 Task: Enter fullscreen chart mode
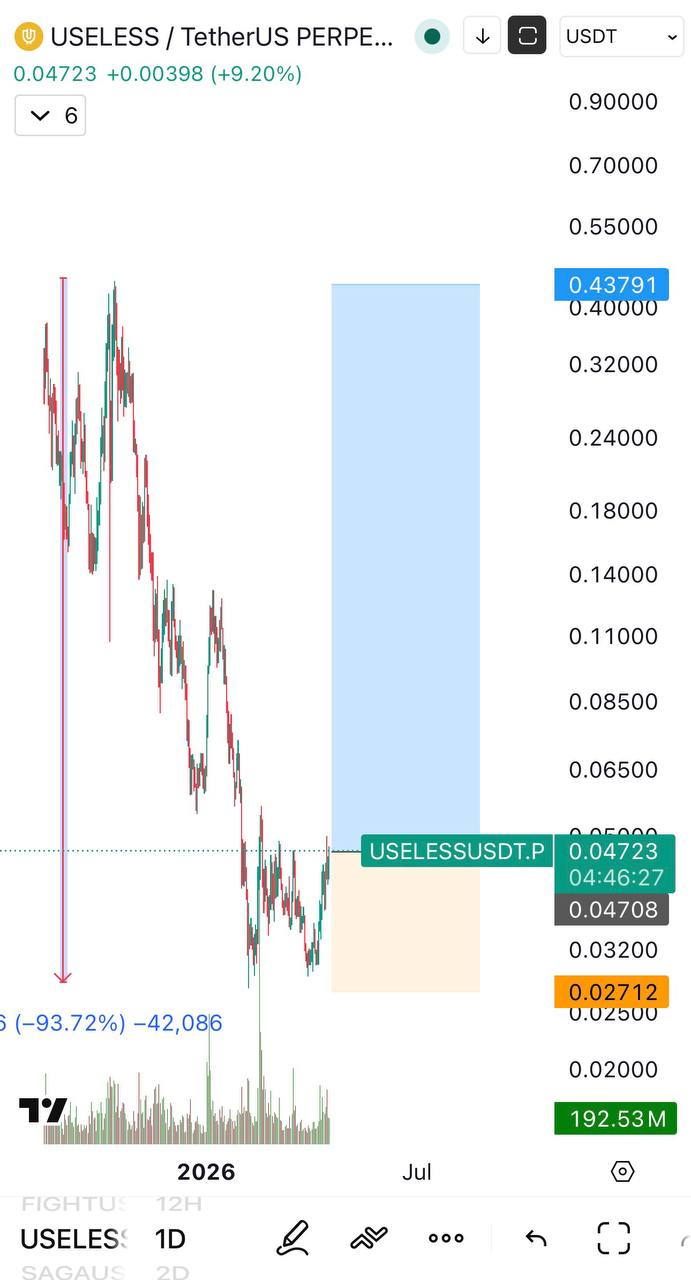(x=613, y=1238)
